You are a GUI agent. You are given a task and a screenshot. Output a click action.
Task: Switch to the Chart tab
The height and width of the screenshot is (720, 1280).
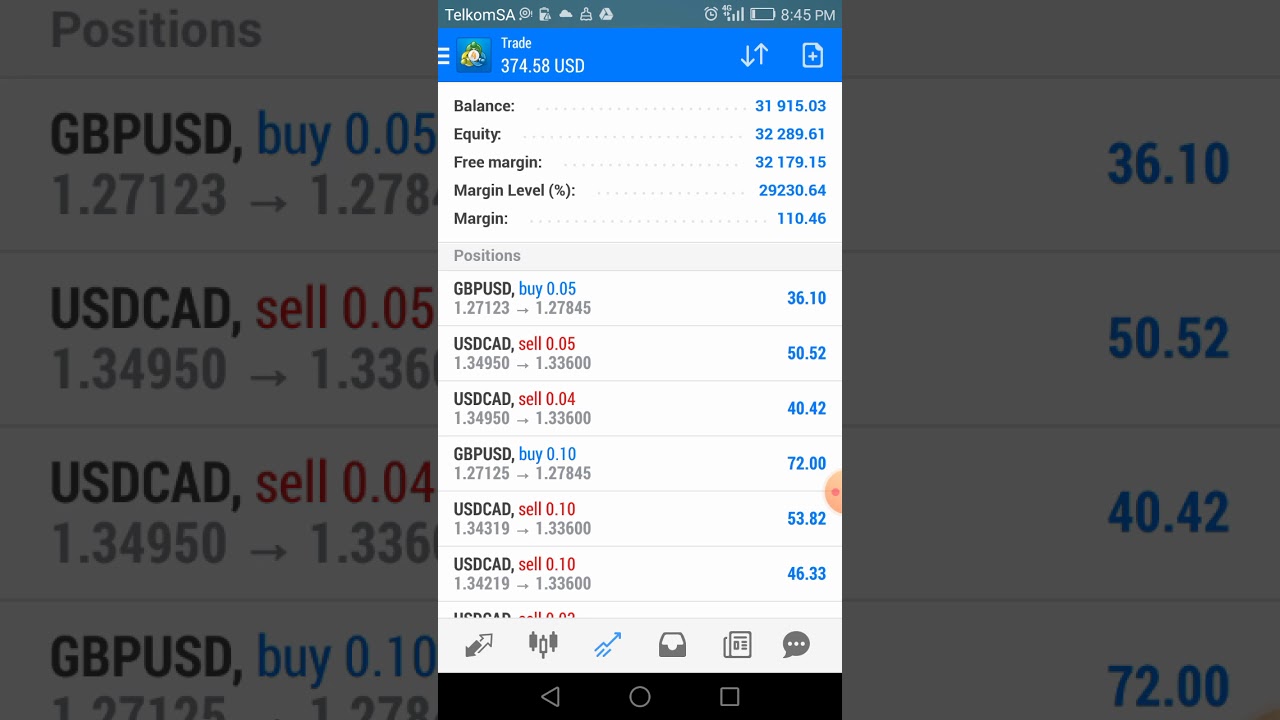tap(543, 645)
